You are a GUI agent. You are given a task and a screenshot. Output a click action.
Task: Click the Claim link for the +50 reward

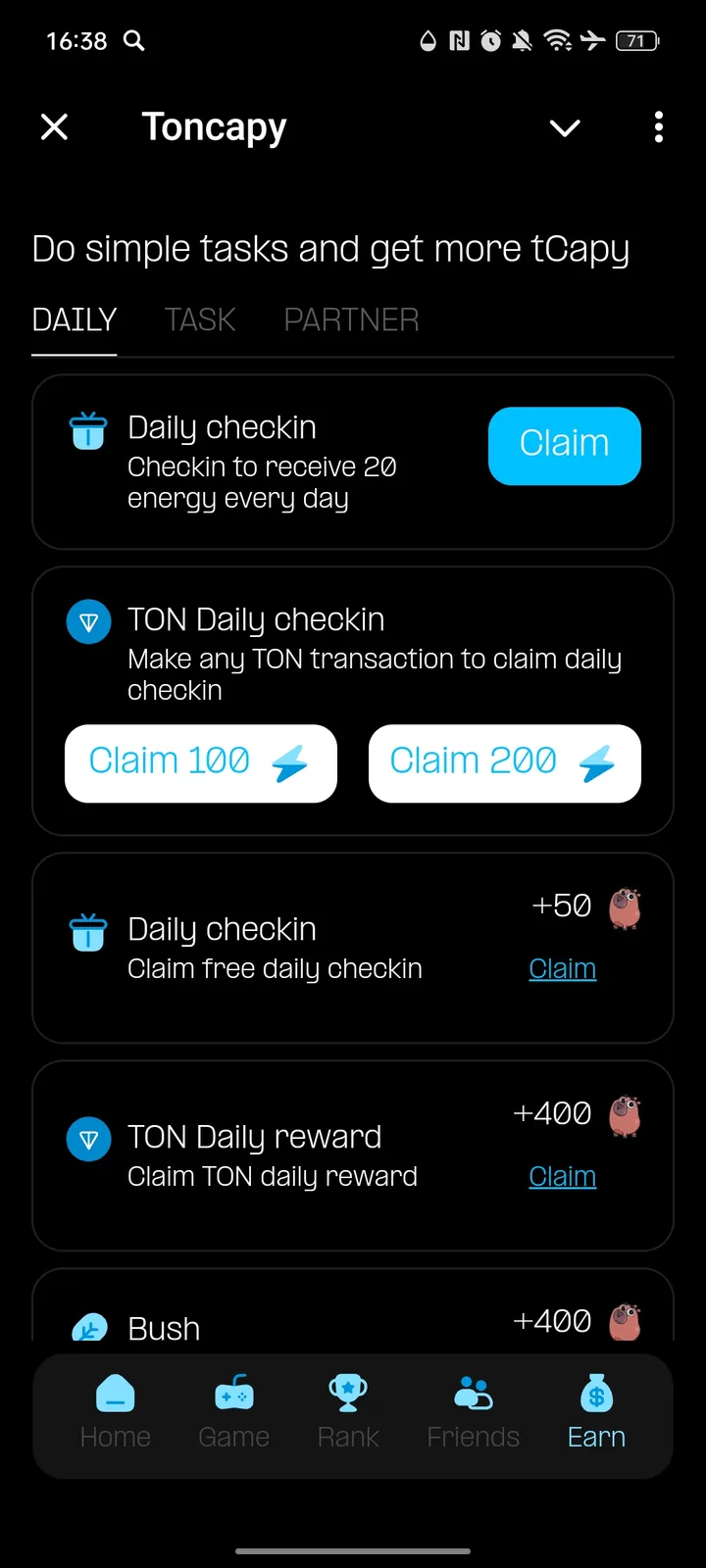click(562, 968)
